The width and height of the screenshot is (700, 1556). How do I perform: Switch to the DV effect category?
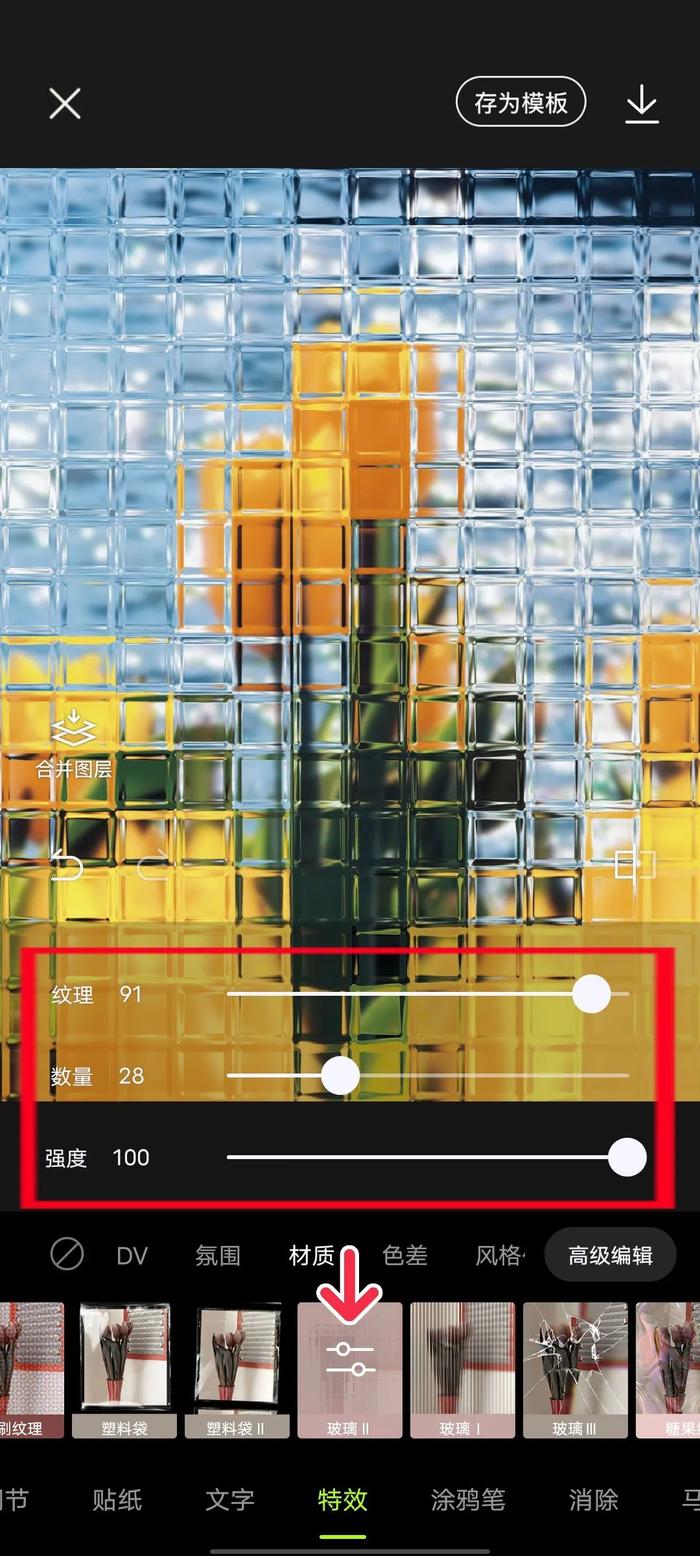pyautogui.click(x=132, y=1256)
